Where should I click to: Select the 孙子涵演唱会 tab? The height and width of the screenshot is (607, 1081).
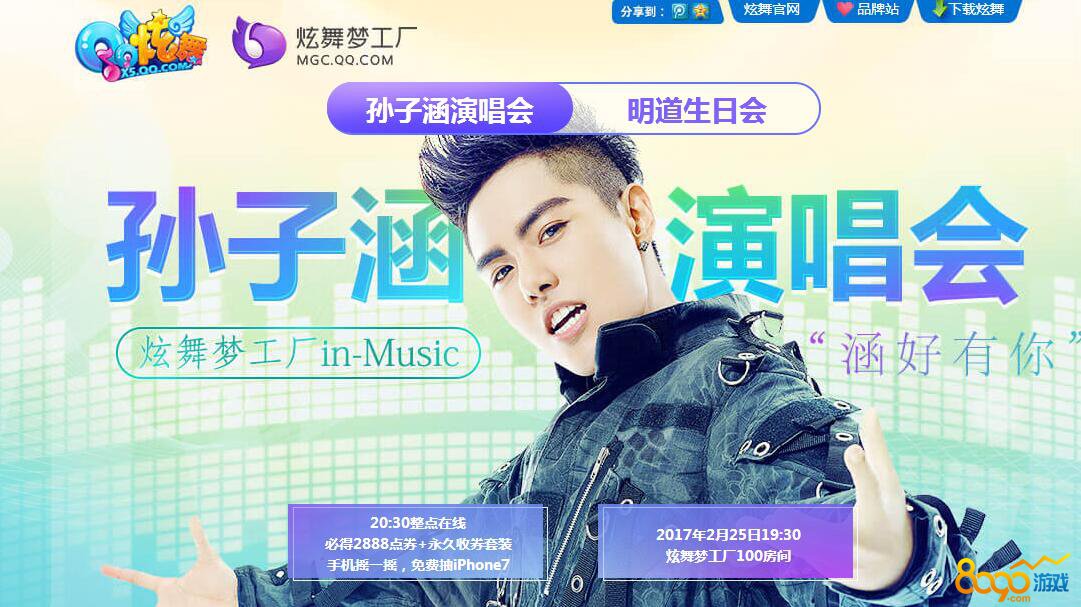(450, 110)
